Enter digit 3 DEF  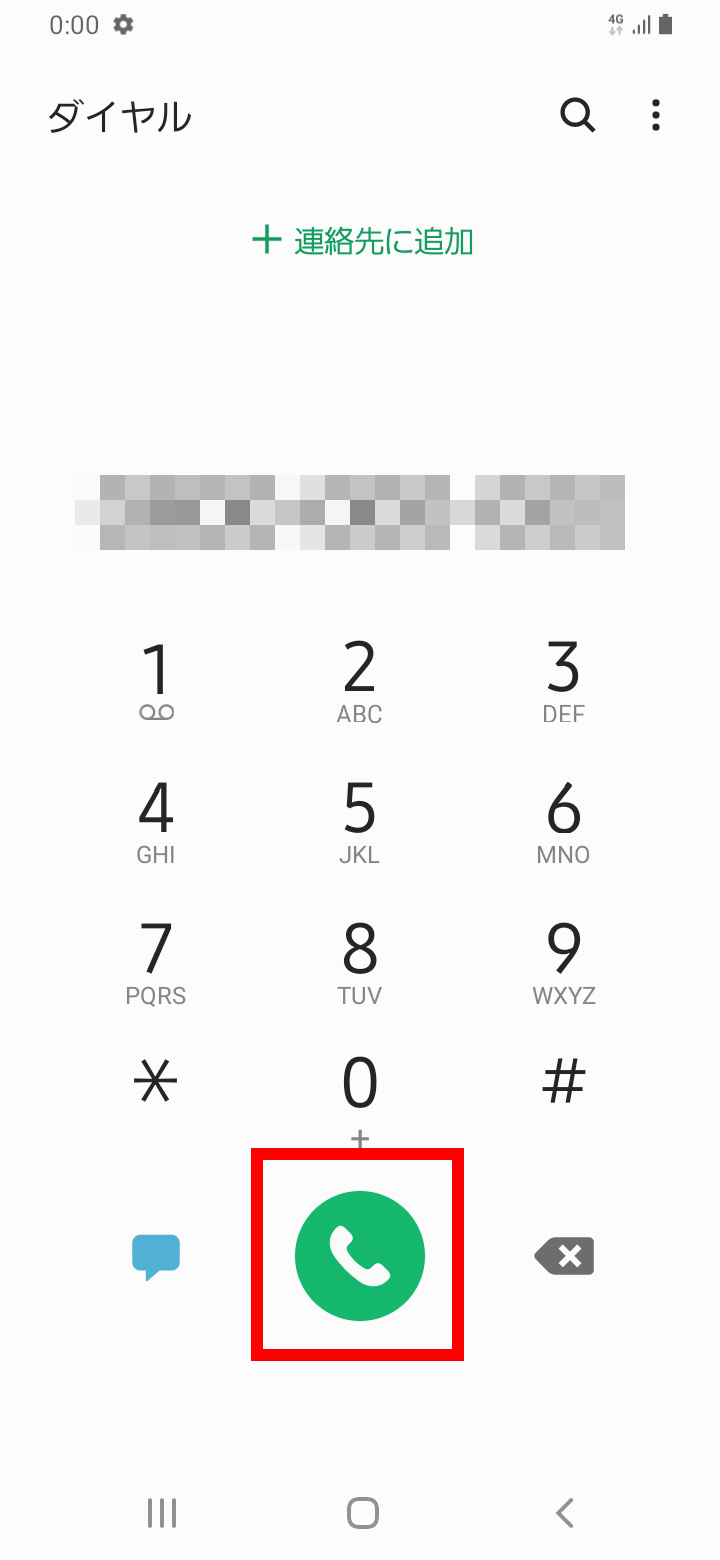point(563,681)
